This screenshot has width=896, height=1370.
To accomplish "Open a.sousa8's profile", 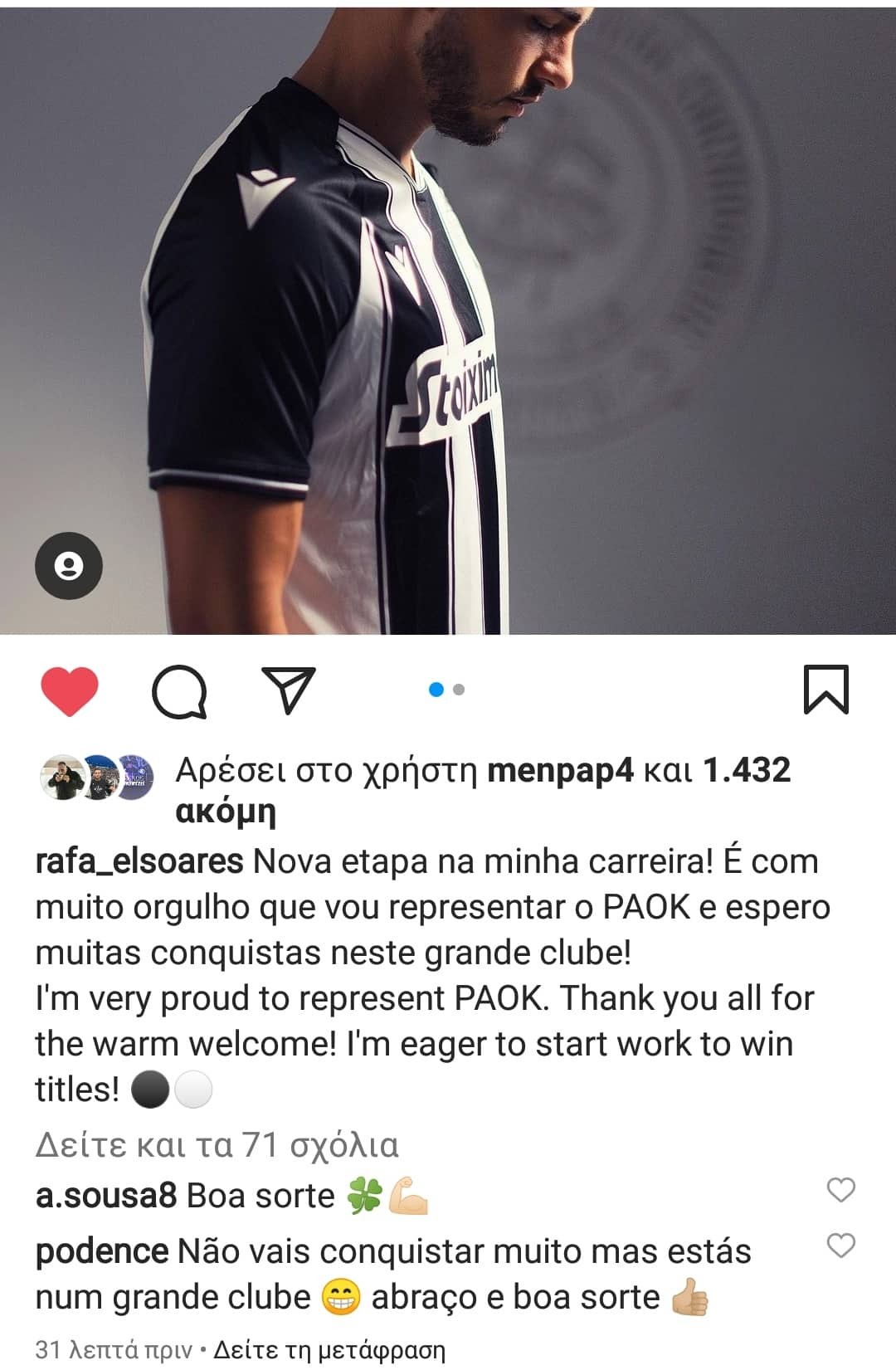I will pyautogui.click(x=106, y=1196).
